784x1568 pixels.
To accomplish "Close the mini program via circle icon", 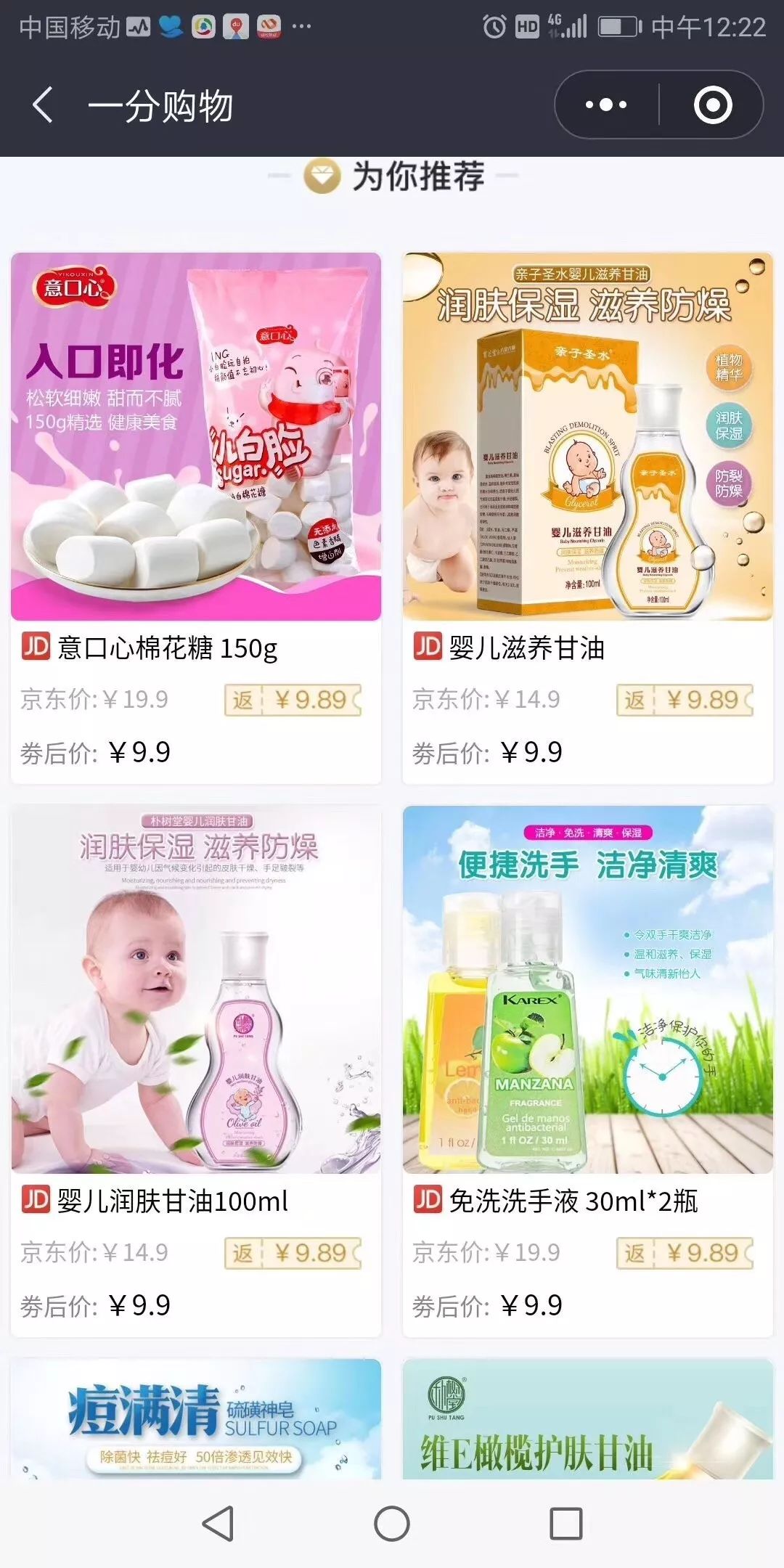I will [712, 105].
